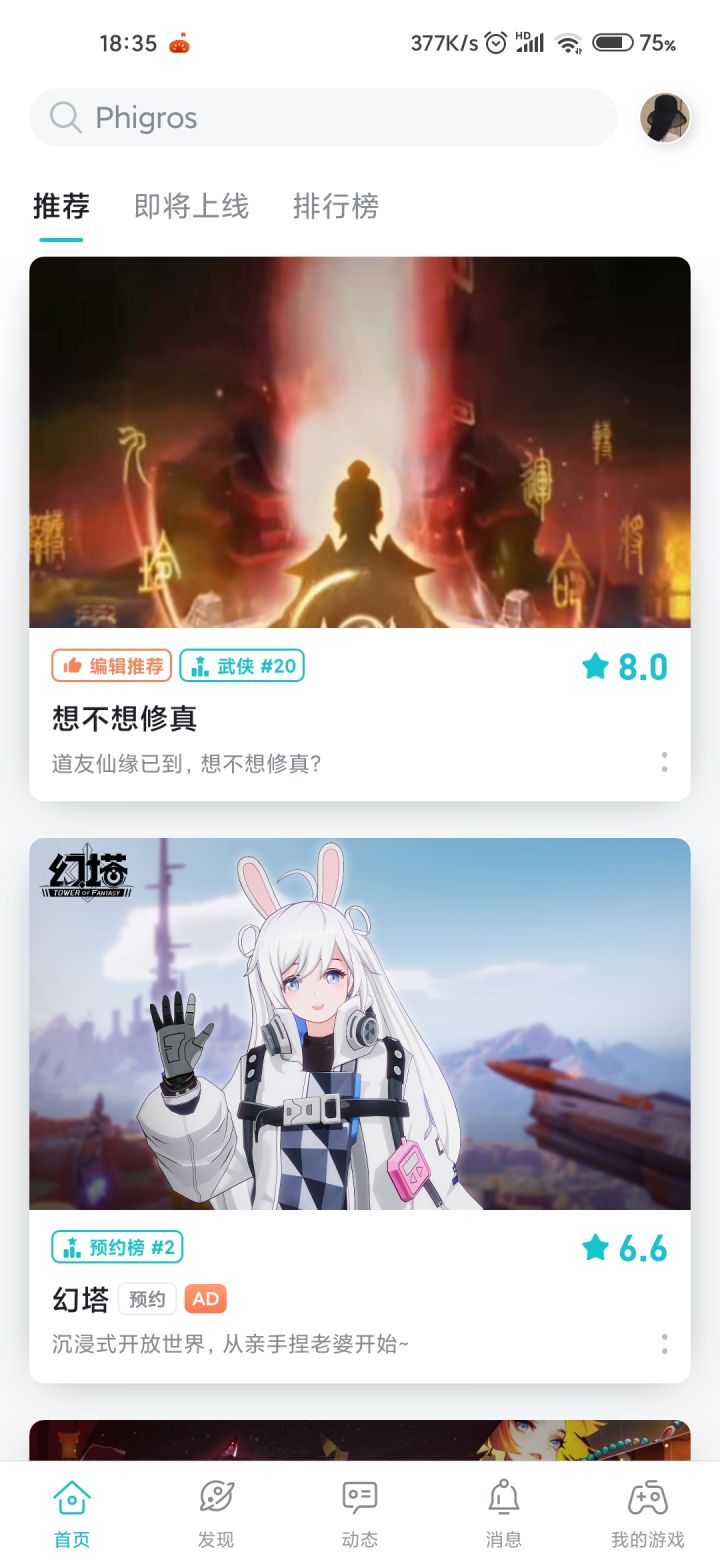Tap the 编辑推荐 editor's pick badge
The image size is (720, 1560).
tap(110, 666)
